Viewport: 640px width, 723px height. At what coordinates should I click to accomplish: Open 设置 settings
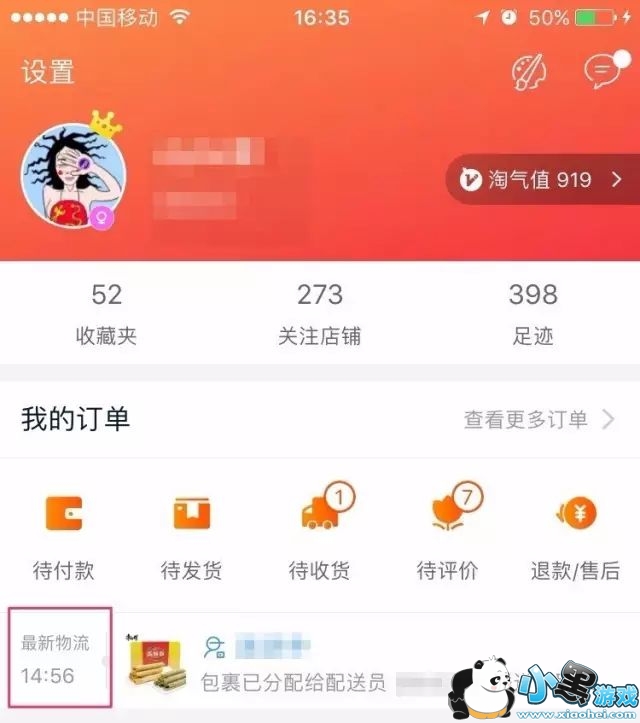tap(48, 72)
